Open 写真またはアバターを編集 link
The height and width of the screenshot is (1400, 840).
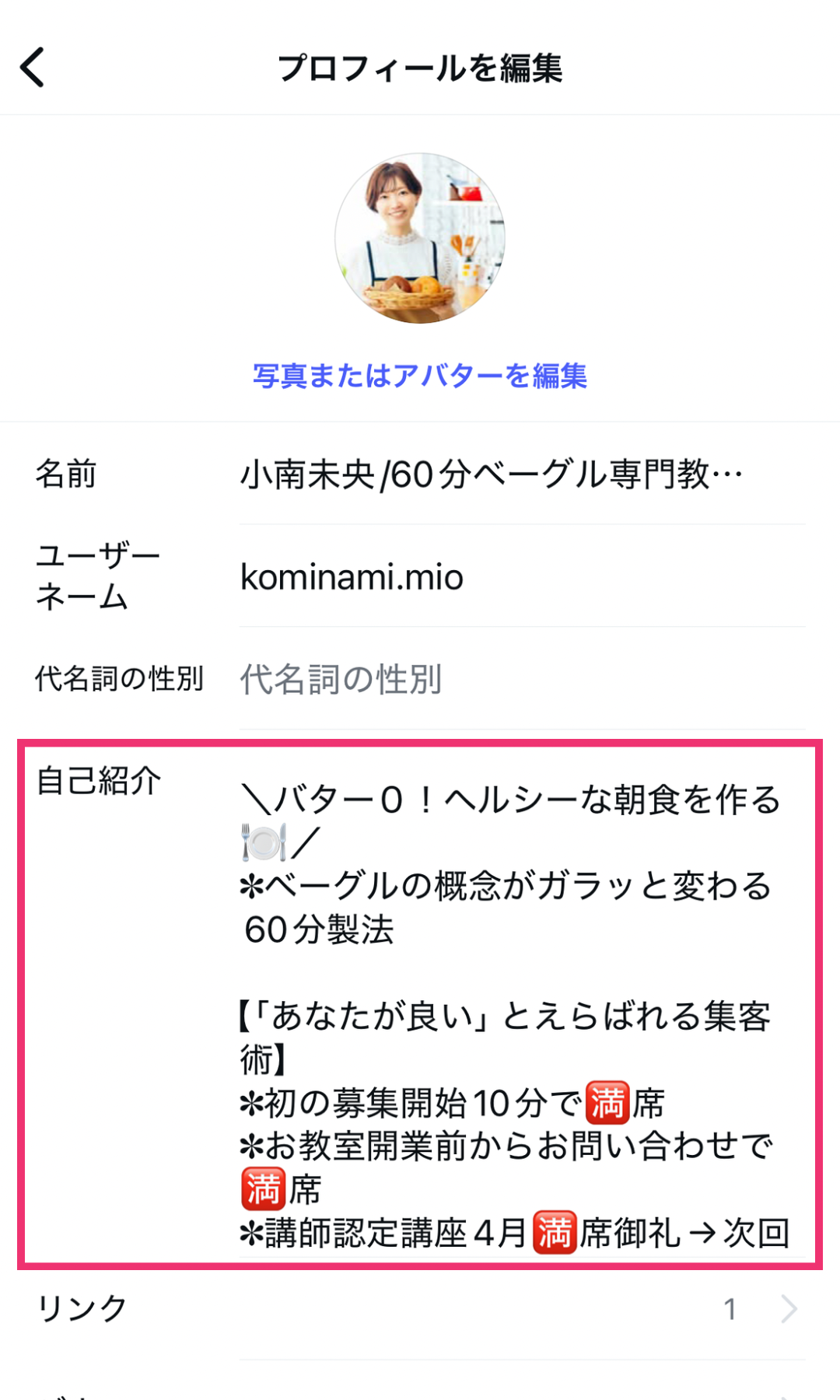420,376
